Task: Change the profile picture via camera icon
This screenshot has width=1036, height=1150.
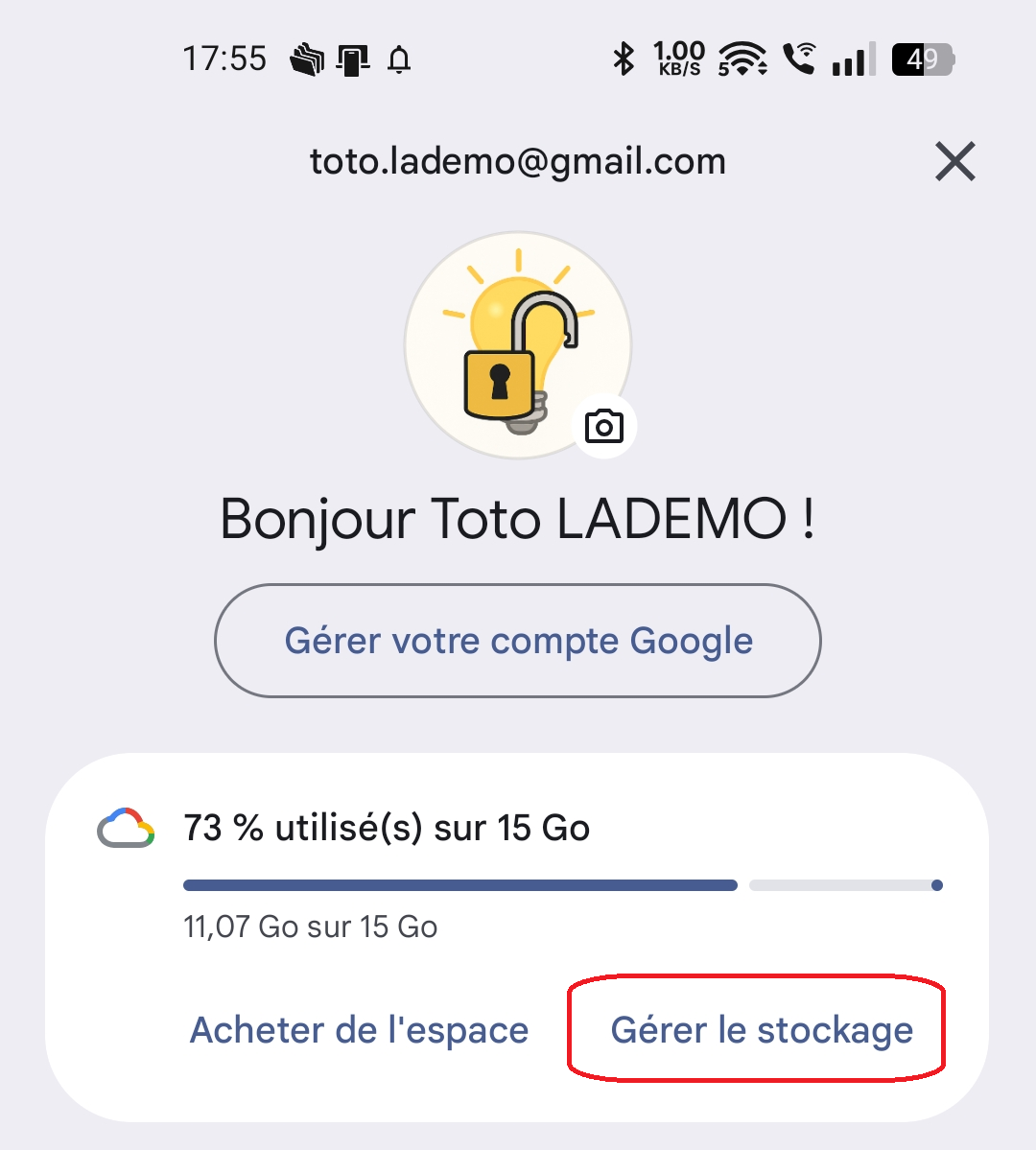Action: [604, 426]
